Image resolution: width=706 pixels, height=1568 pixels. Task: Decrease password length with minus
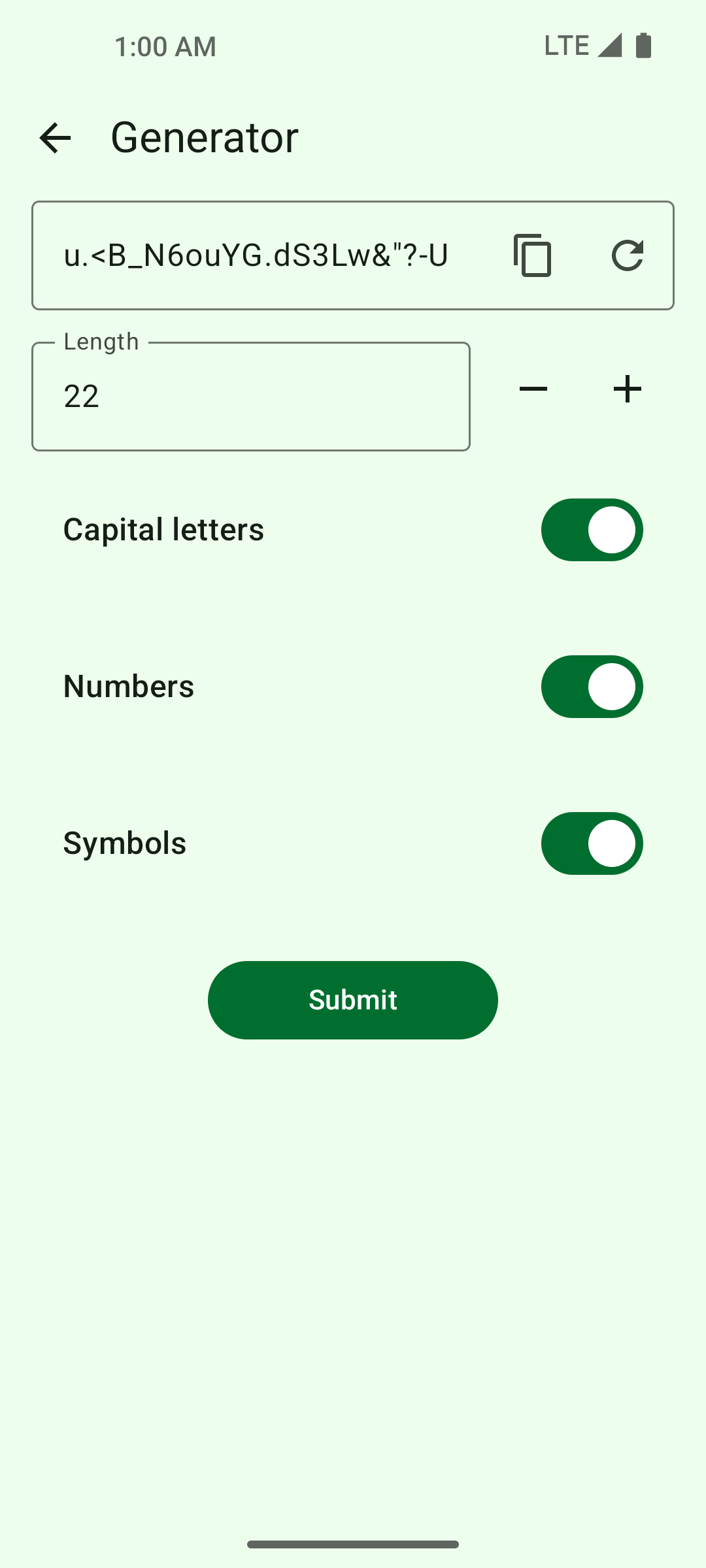pos(533,389)
